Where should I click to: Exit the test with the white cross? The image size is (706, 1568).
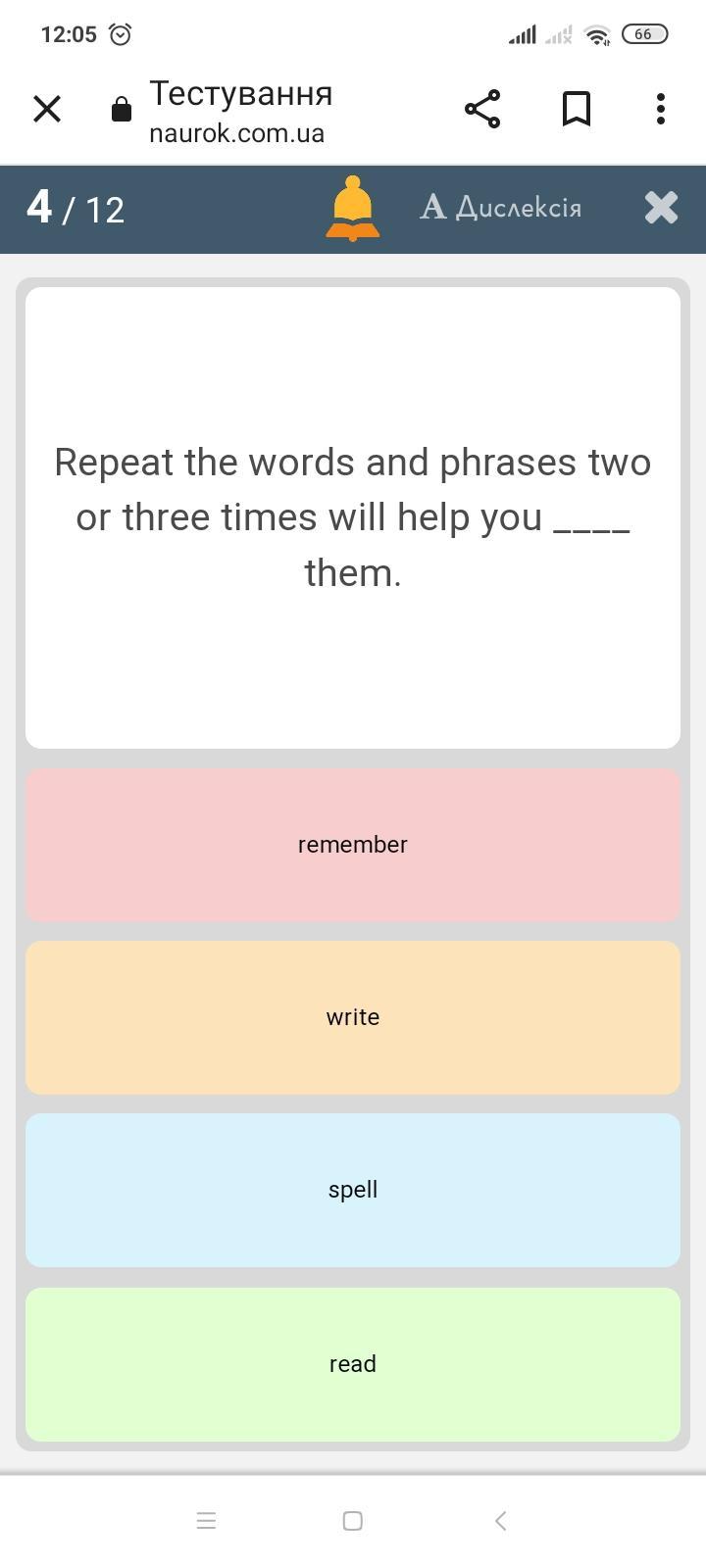pos(662,207)
